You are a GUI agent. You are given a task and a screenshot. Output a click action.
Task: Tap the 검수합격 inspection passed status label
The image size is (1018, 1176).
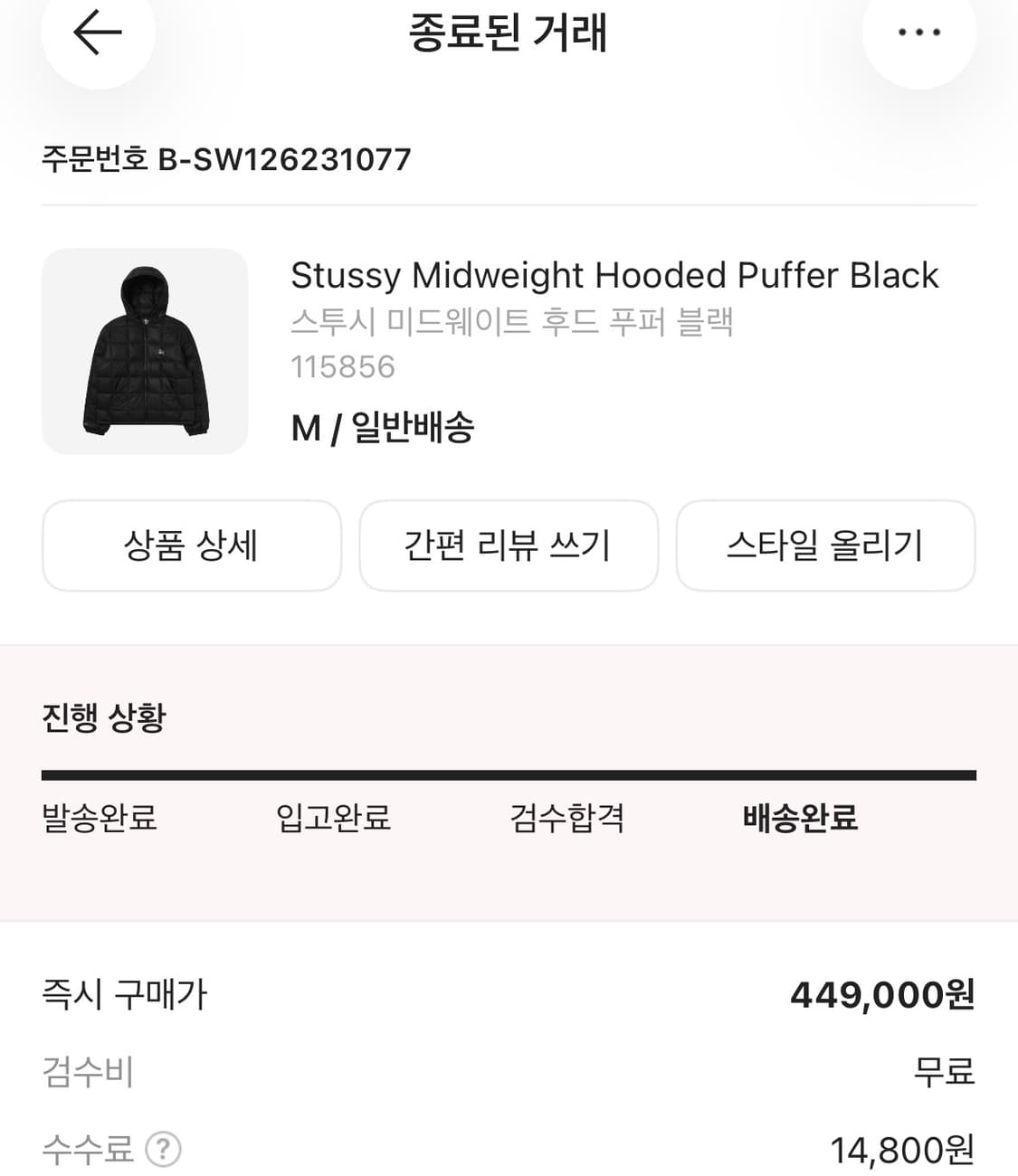click(x=566, y=819)
